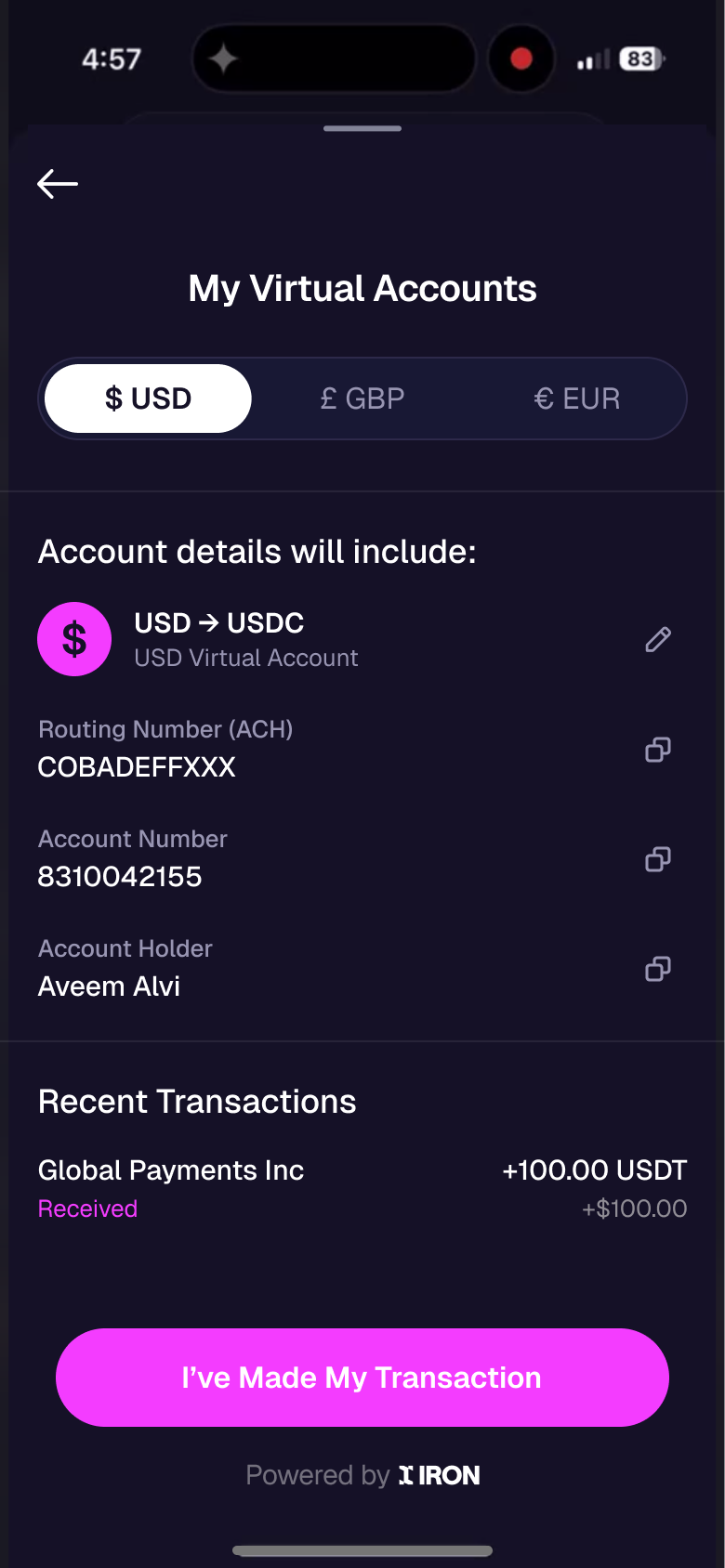Image resolution: width=725 pixels, height=1568 pixels.
Task: Switch to the £ GBP tab
Action: 362,399
